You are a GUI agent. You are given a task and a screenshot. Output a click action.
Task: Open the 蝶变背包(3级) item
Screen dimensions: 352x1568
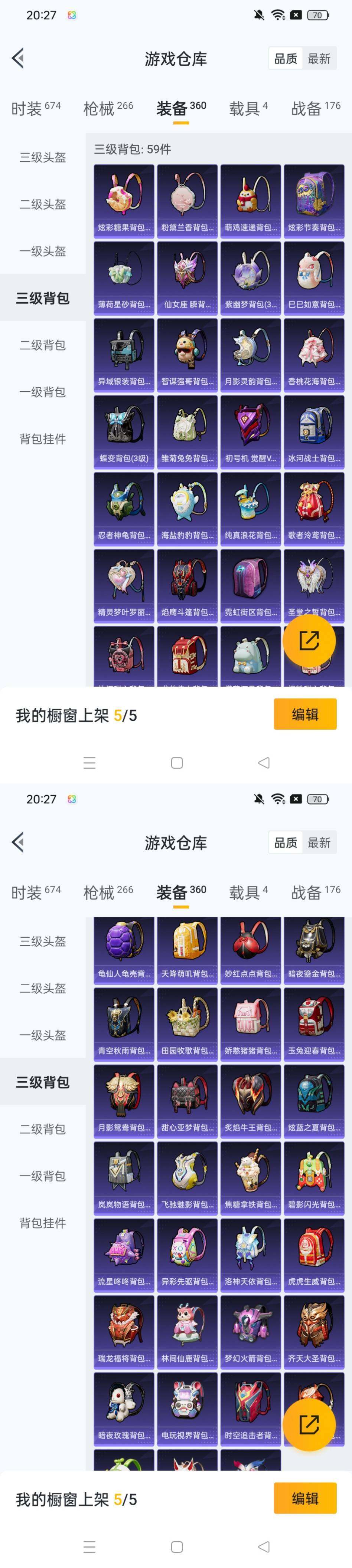[x=124, y=431]
